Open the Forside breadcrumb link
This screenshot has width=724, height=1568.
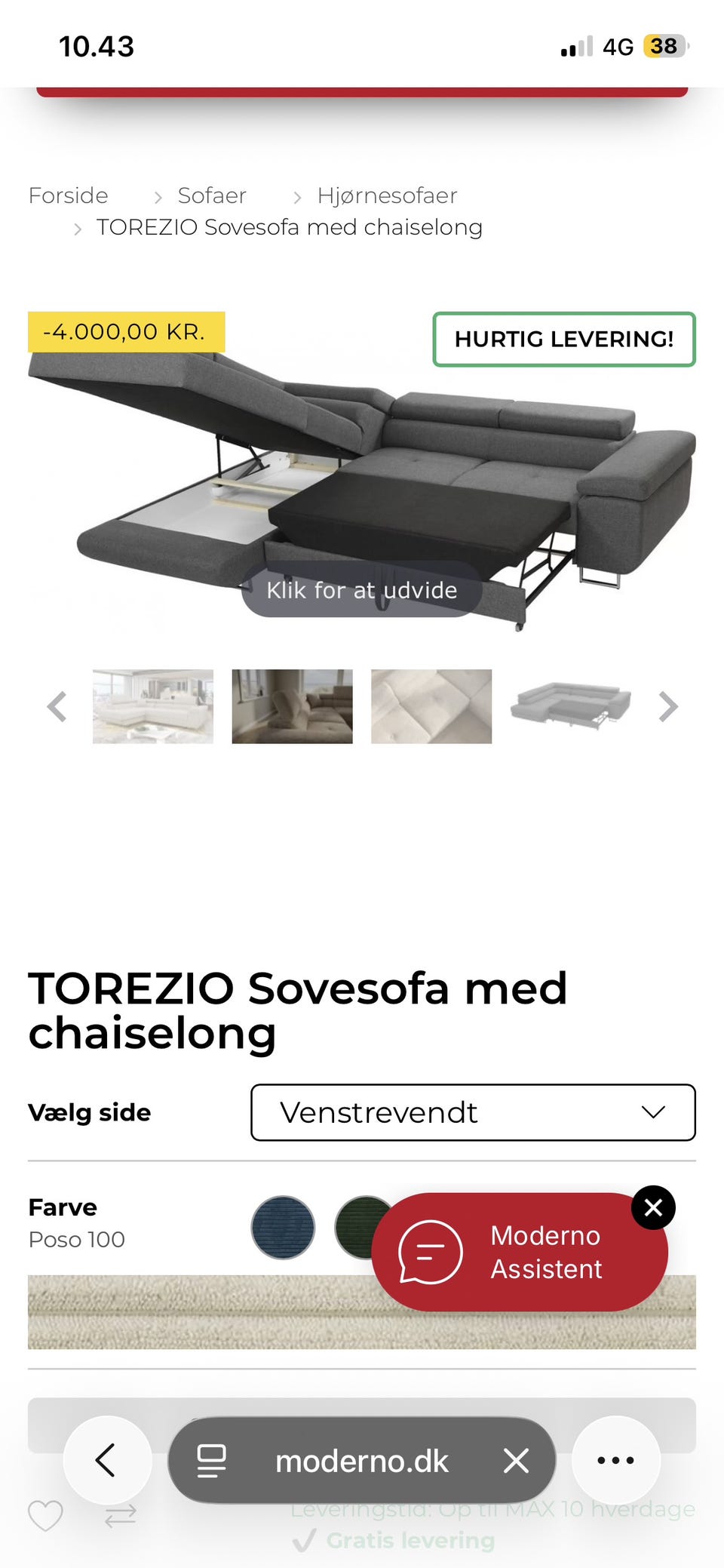pos(68,195)
